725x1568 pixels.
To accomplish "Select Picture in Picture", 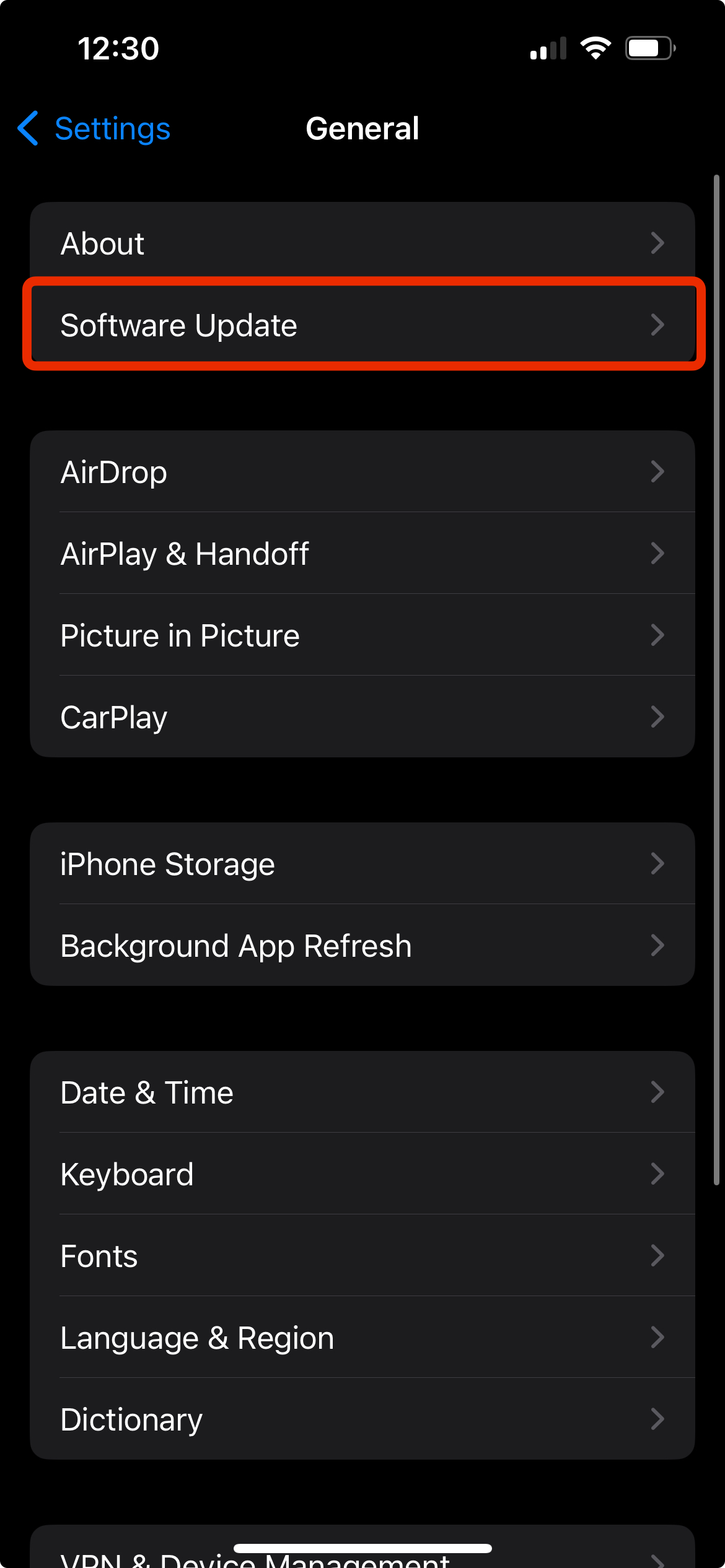I will [x=362, y=635].
